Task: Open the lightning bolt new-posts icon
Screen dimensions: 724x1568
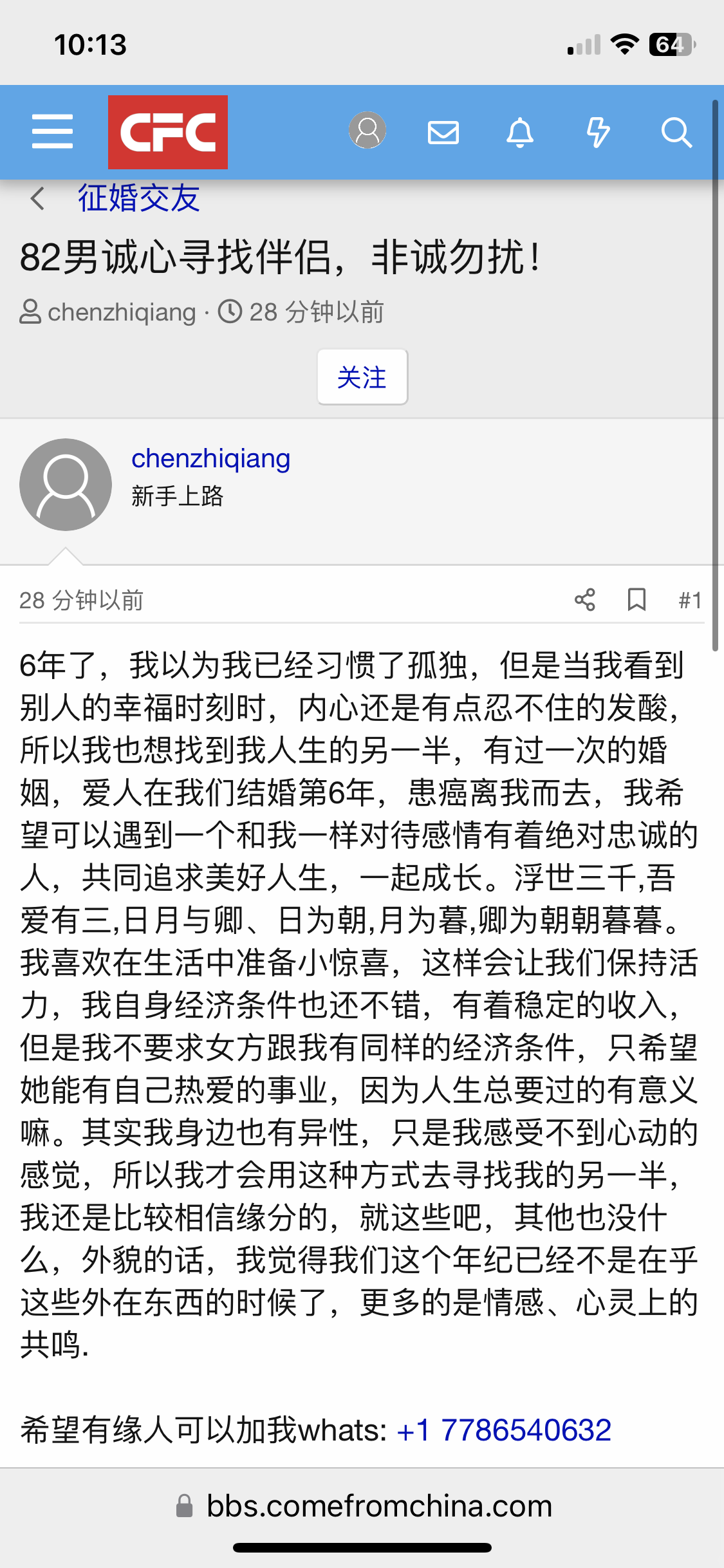Action: pos(598,133)
